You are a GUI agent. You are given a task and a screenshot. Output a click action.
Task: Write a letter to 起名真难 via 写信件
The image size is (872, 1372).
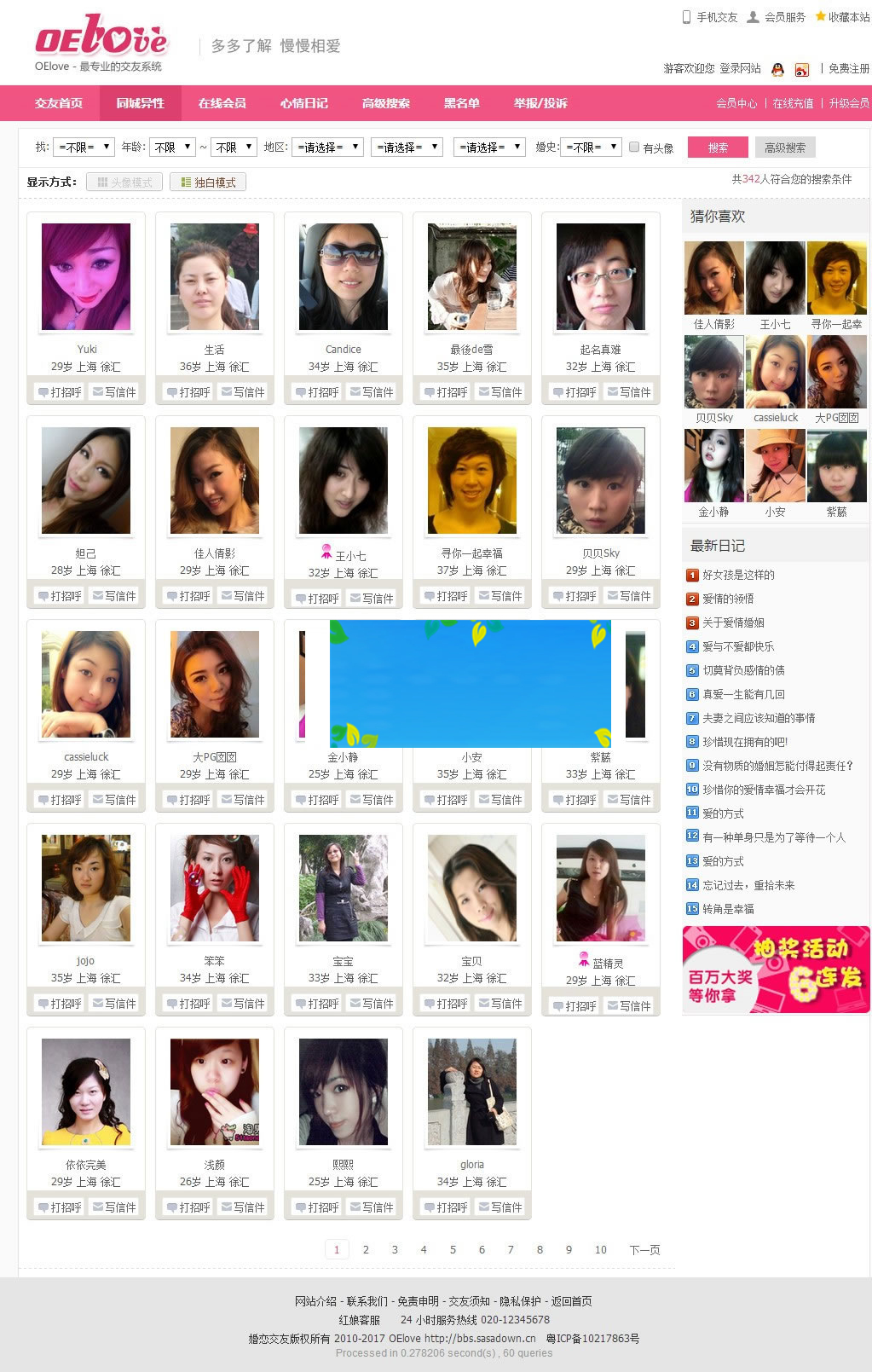pos(628,392)
